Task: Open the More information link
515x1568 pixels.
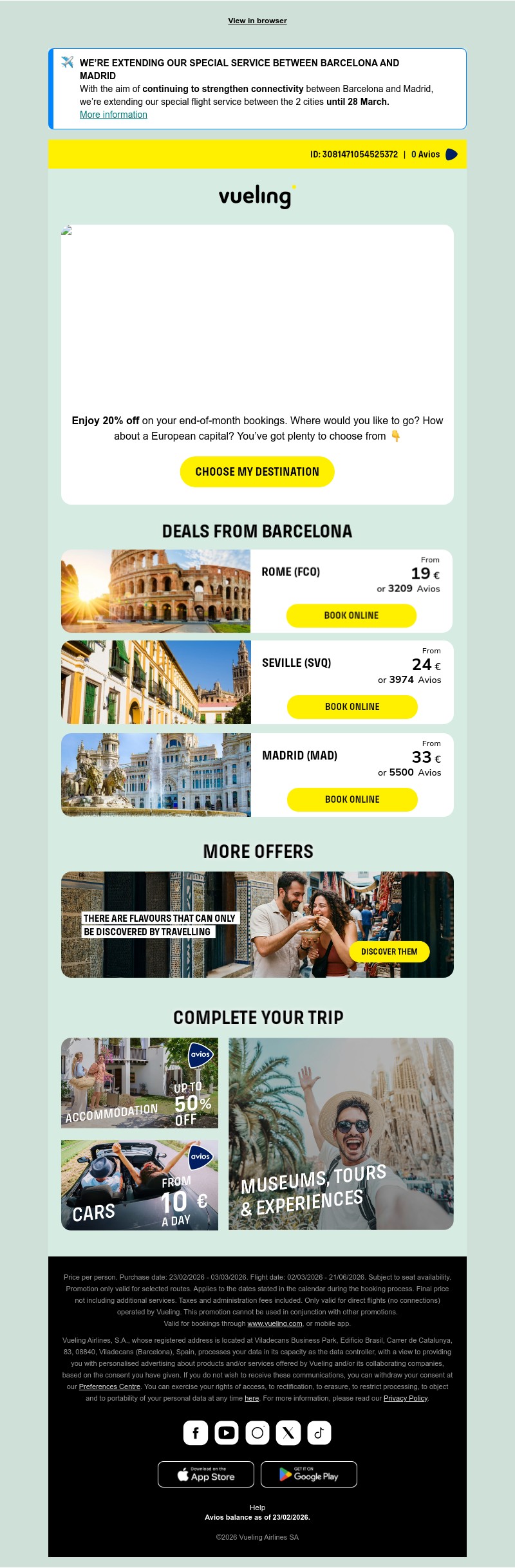Action: point(113,115)
